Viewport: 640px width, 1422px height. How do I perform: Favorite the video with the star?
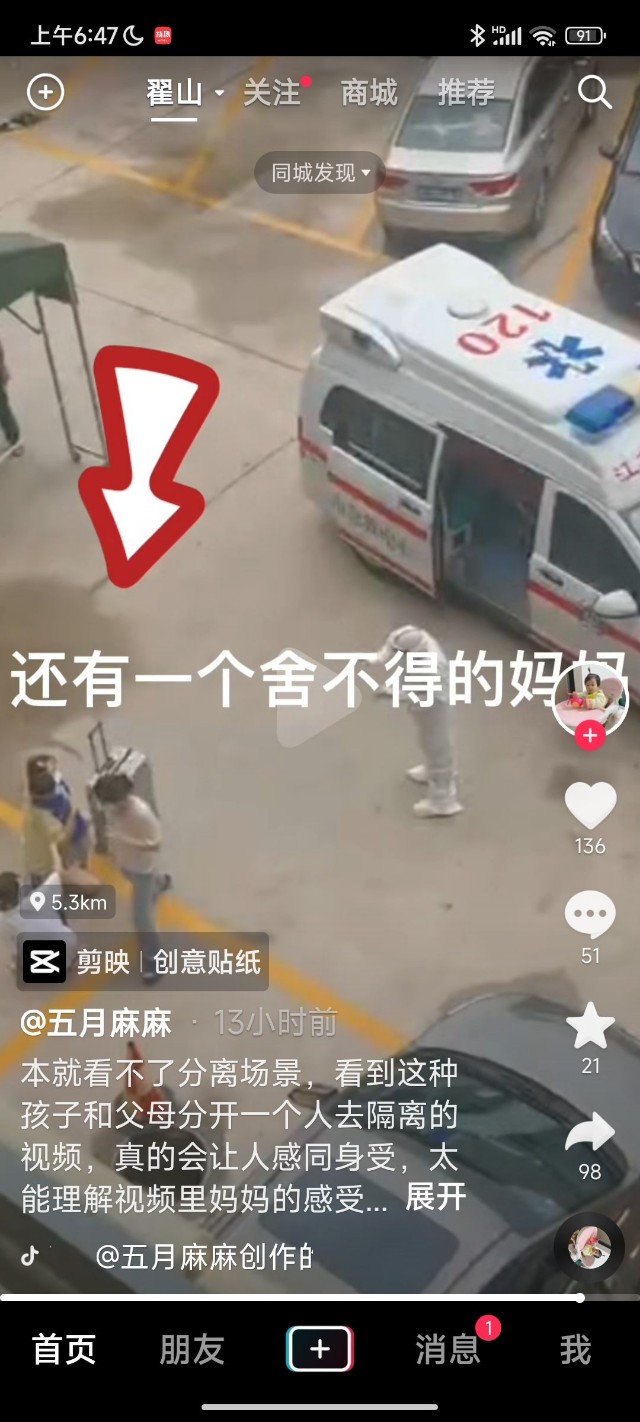(590, 1026)
